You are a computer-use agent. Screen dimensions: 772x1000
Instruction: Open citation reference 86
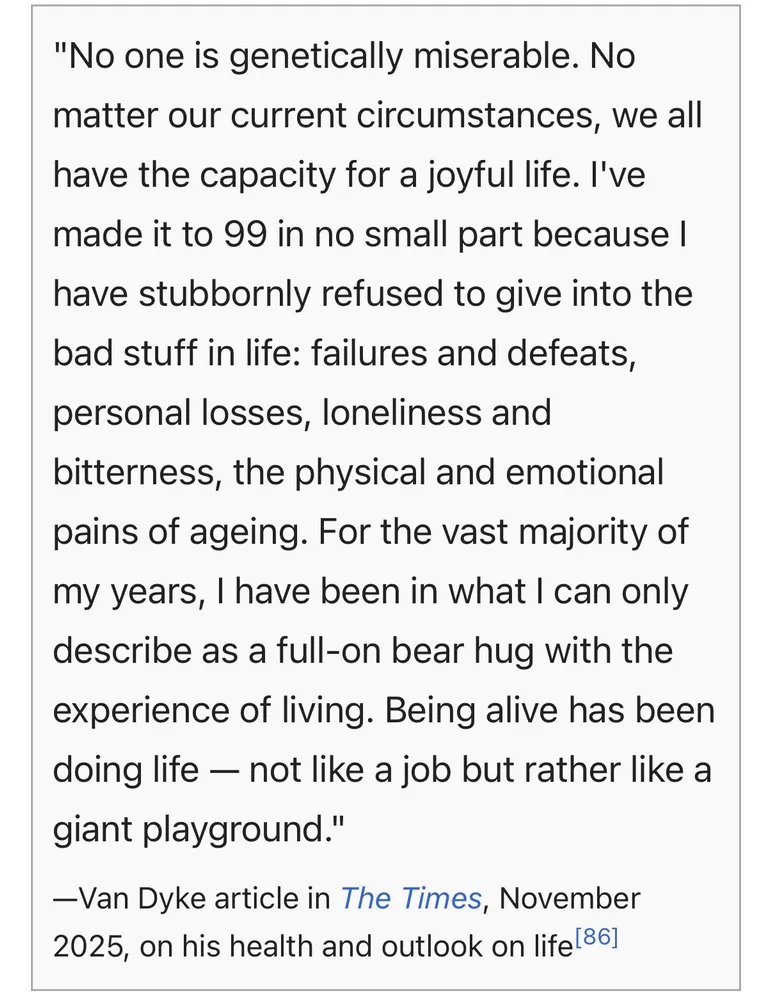pos(598,939)
